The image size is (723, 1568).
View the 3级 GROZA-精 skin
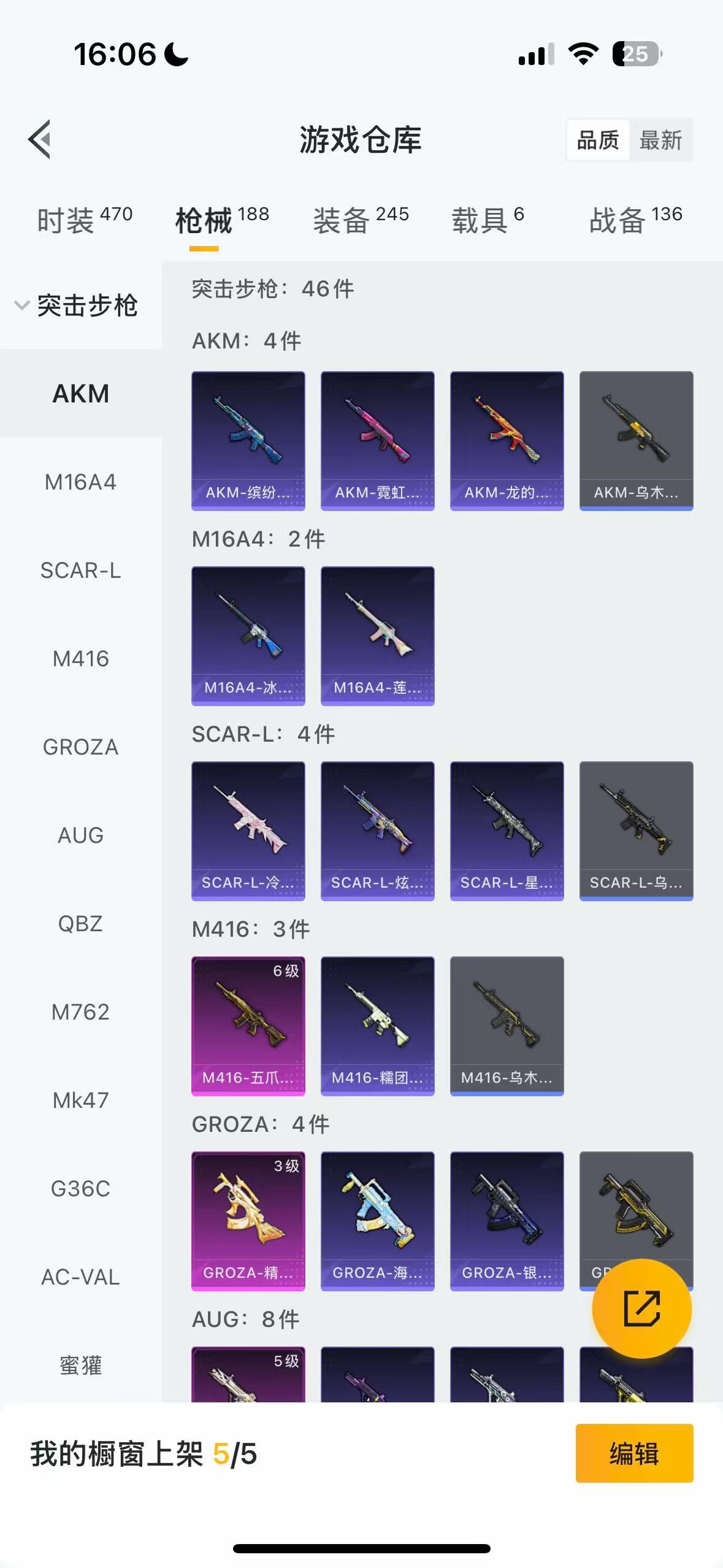coord(248,1221)
